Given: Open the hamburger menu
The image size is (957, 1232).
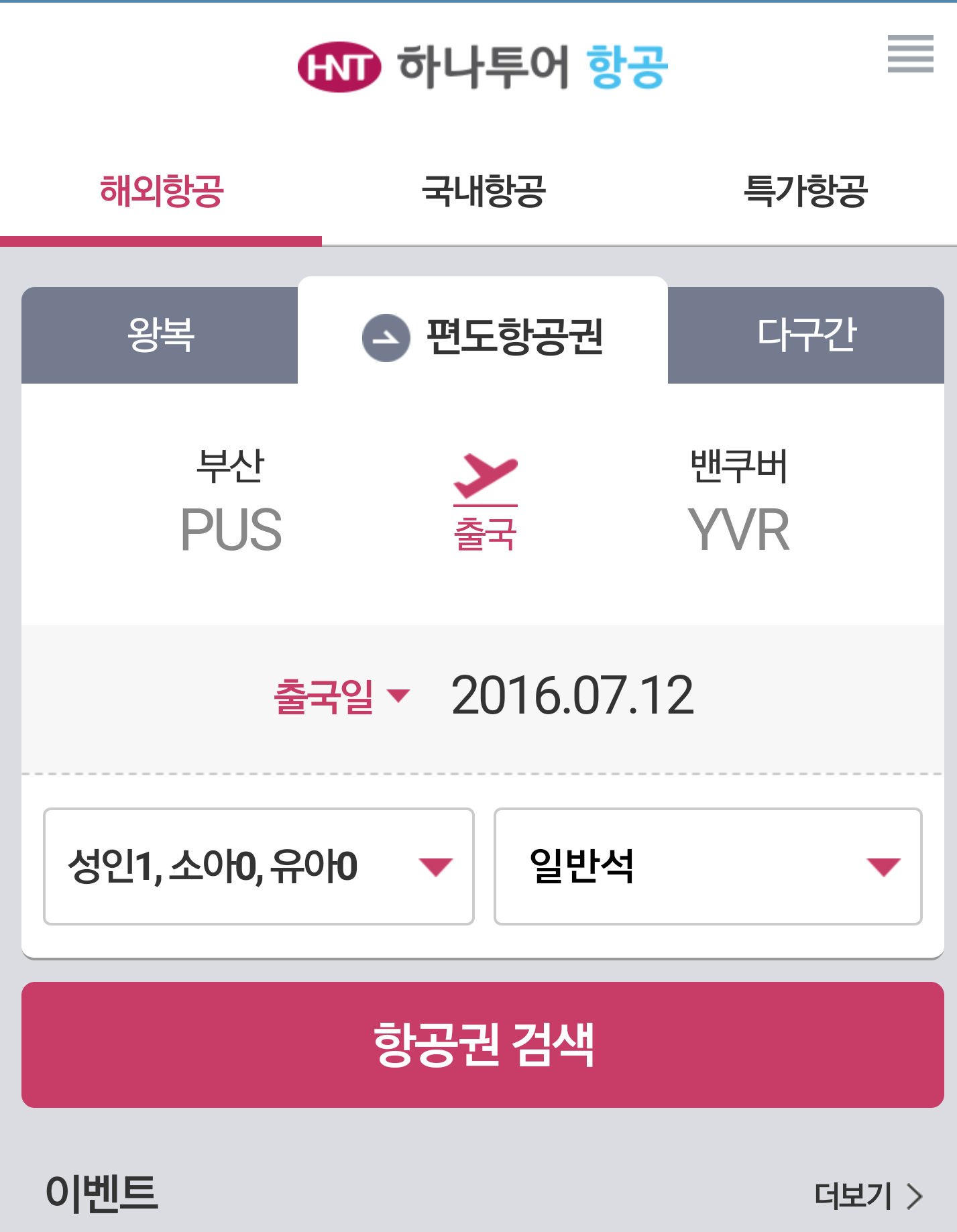Looking at the screenshot, I should pos(910,54).
